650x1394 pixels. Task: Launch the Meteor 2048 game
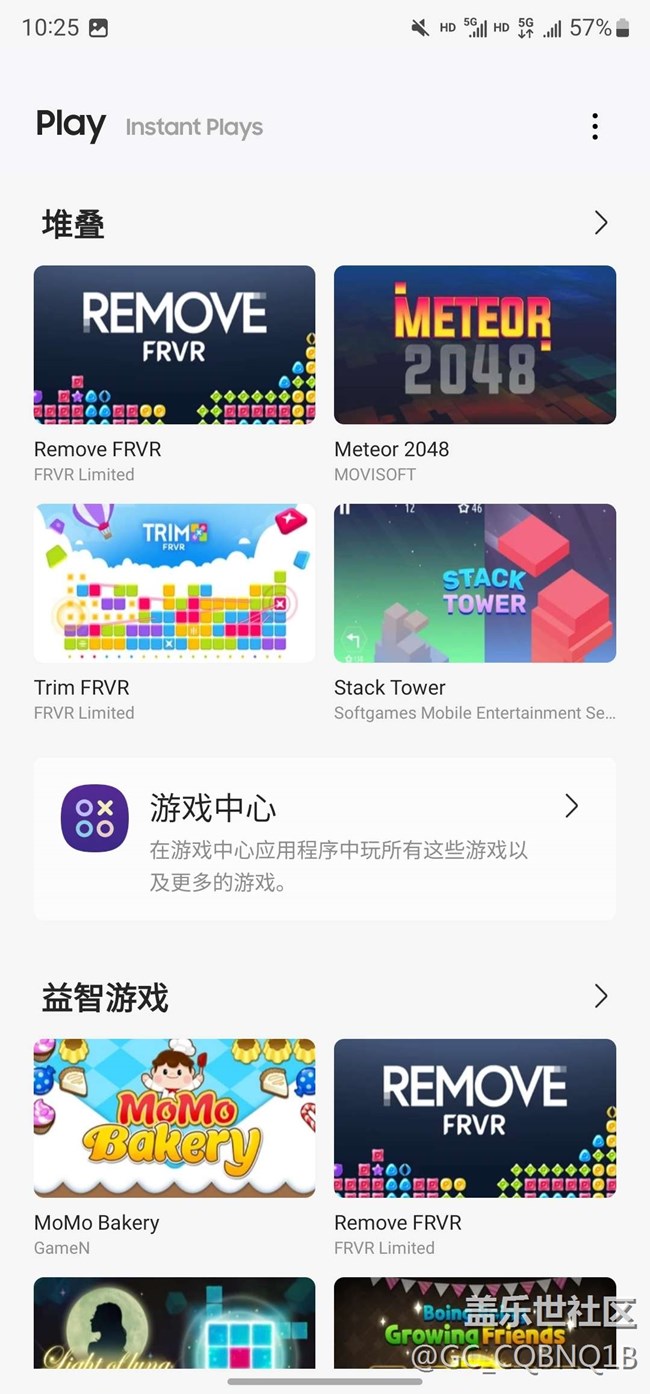[474, 345]
